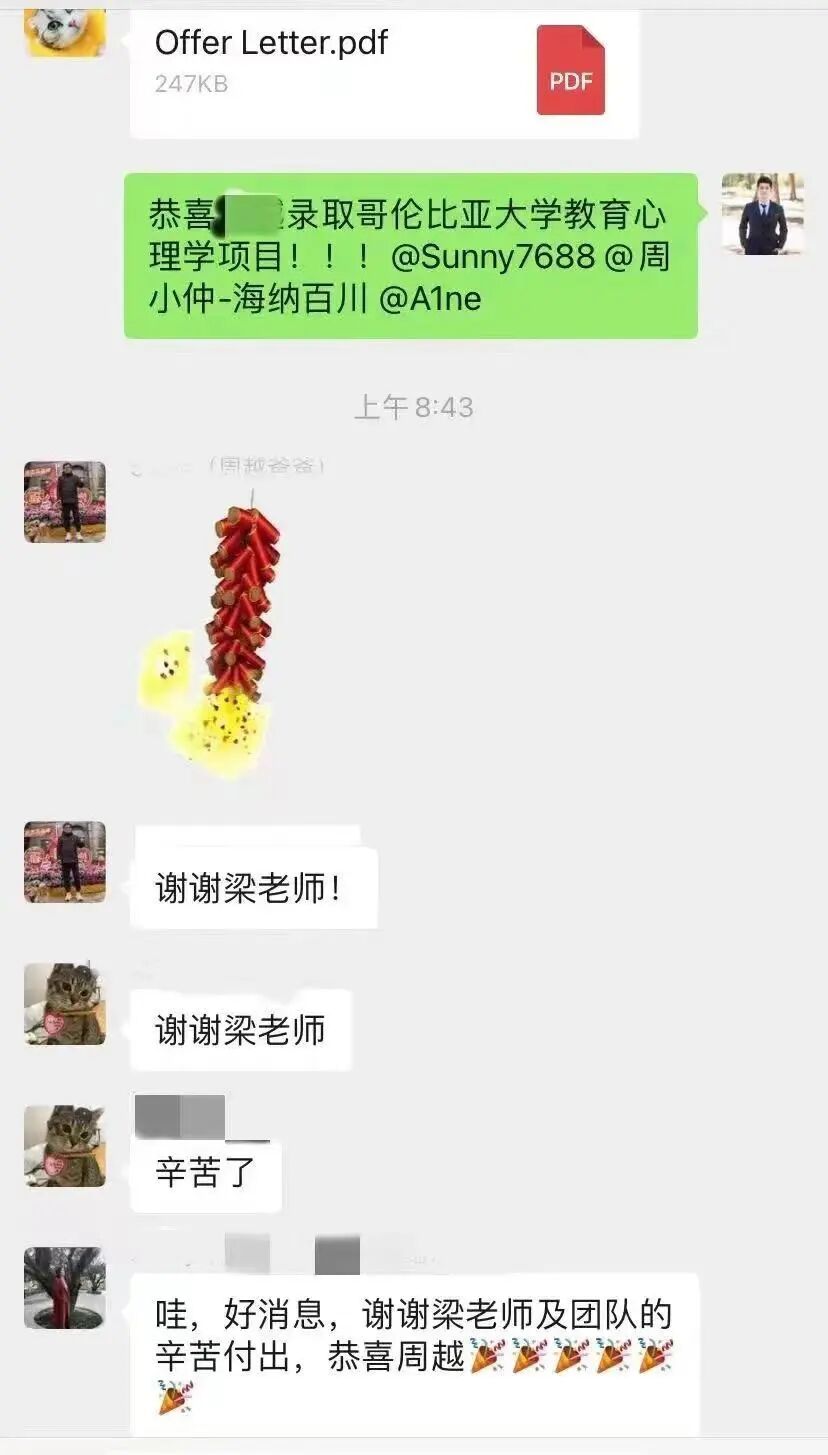
Task: Open the Offer Letter.pdf file
Action: pyautogui.click(x=384, y=69)
